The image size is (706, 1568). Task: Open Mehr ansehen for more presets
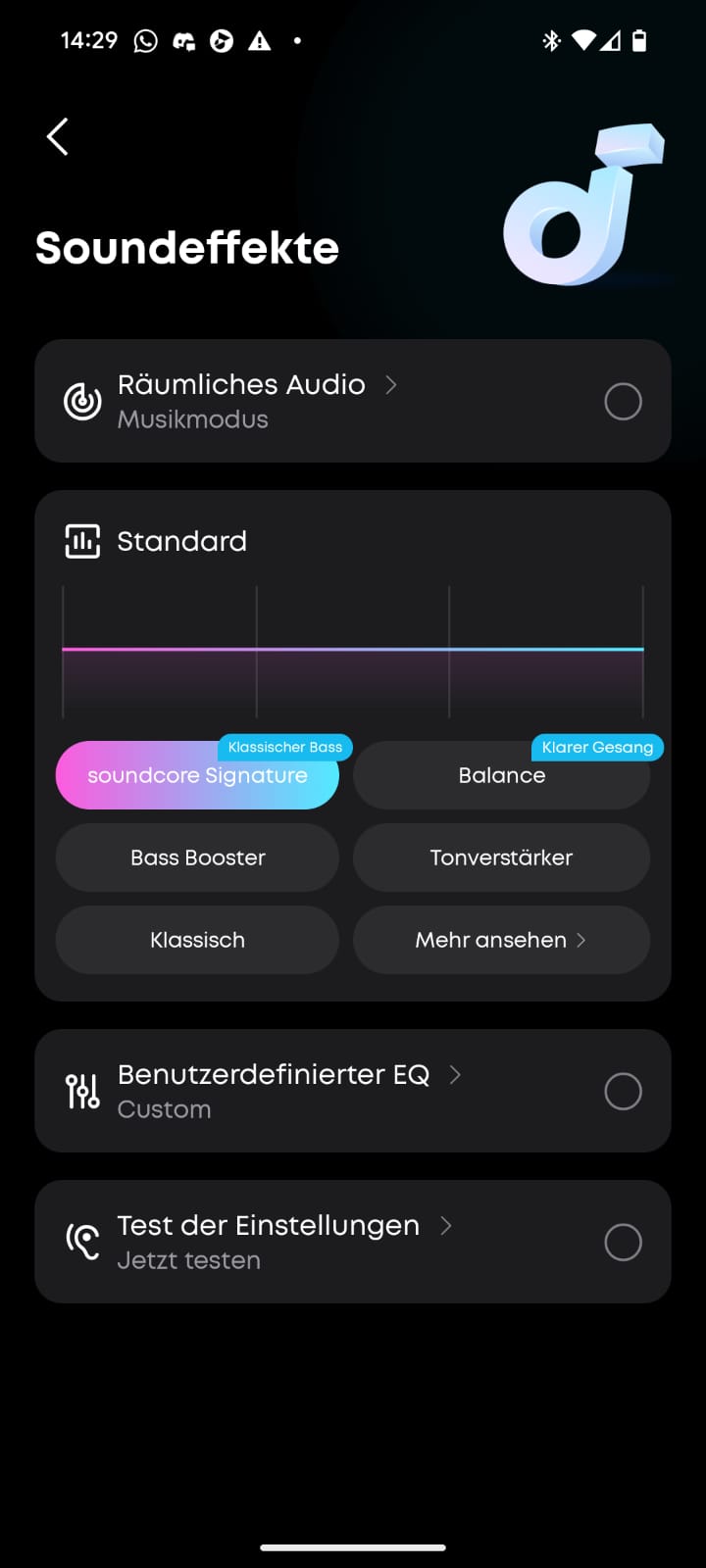pyautogui.click(x=501, y=940)
